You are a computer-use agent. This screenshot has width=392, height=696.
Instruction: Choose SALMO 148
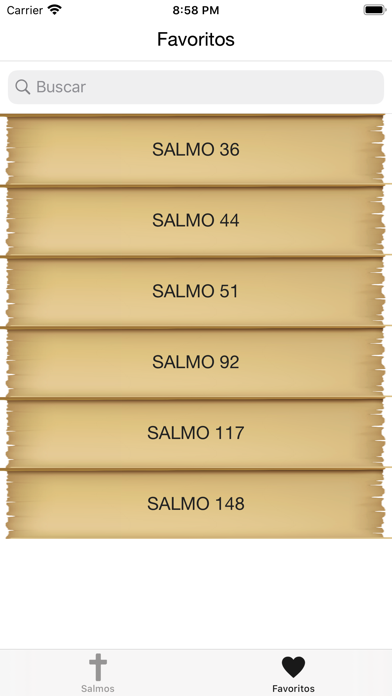[x=196, y=504]
